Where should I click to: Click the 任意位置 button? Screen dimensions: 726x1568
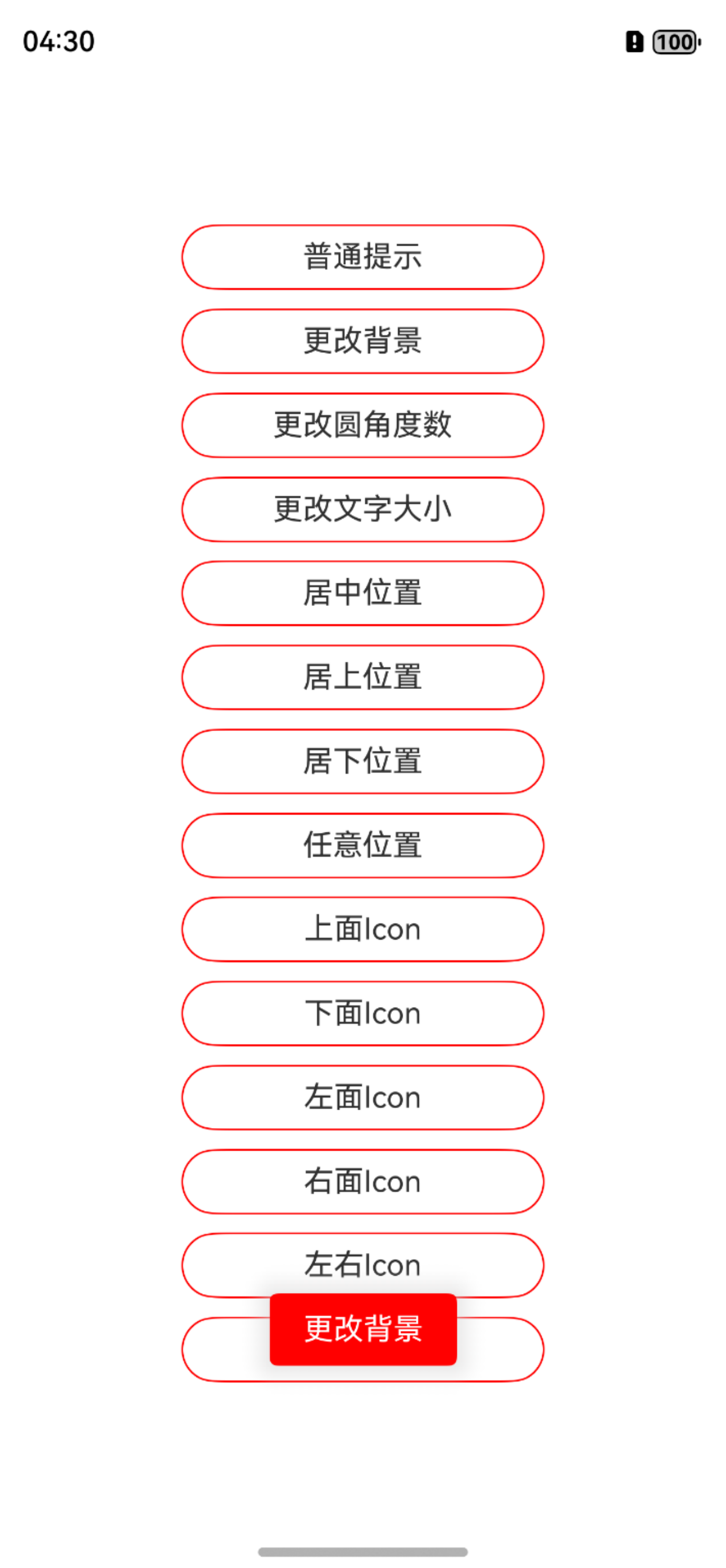click(362, 846)
